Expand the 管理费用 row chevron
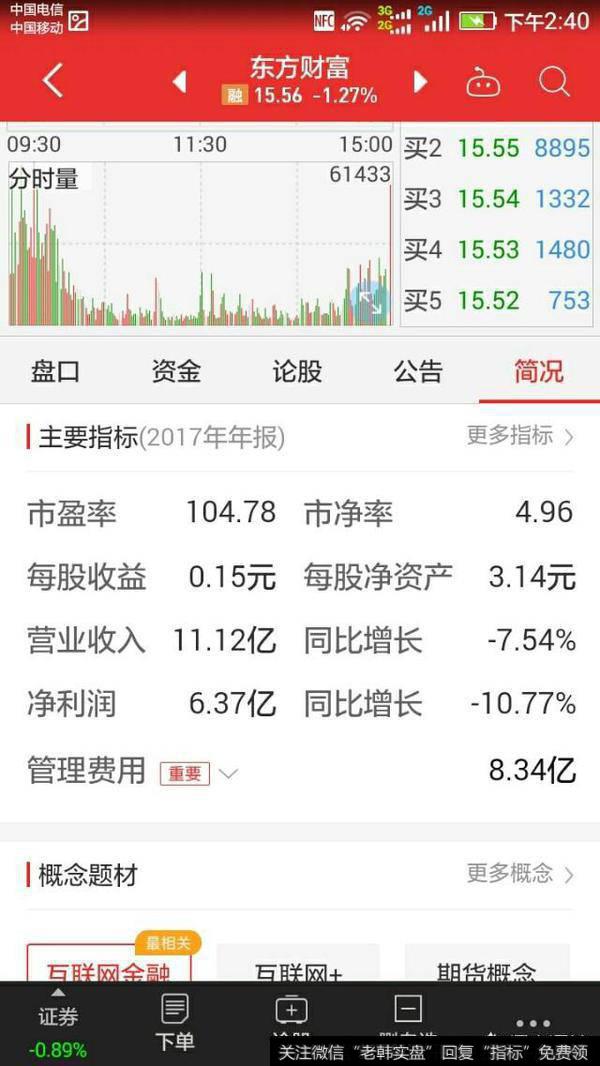 pos(228,773)
